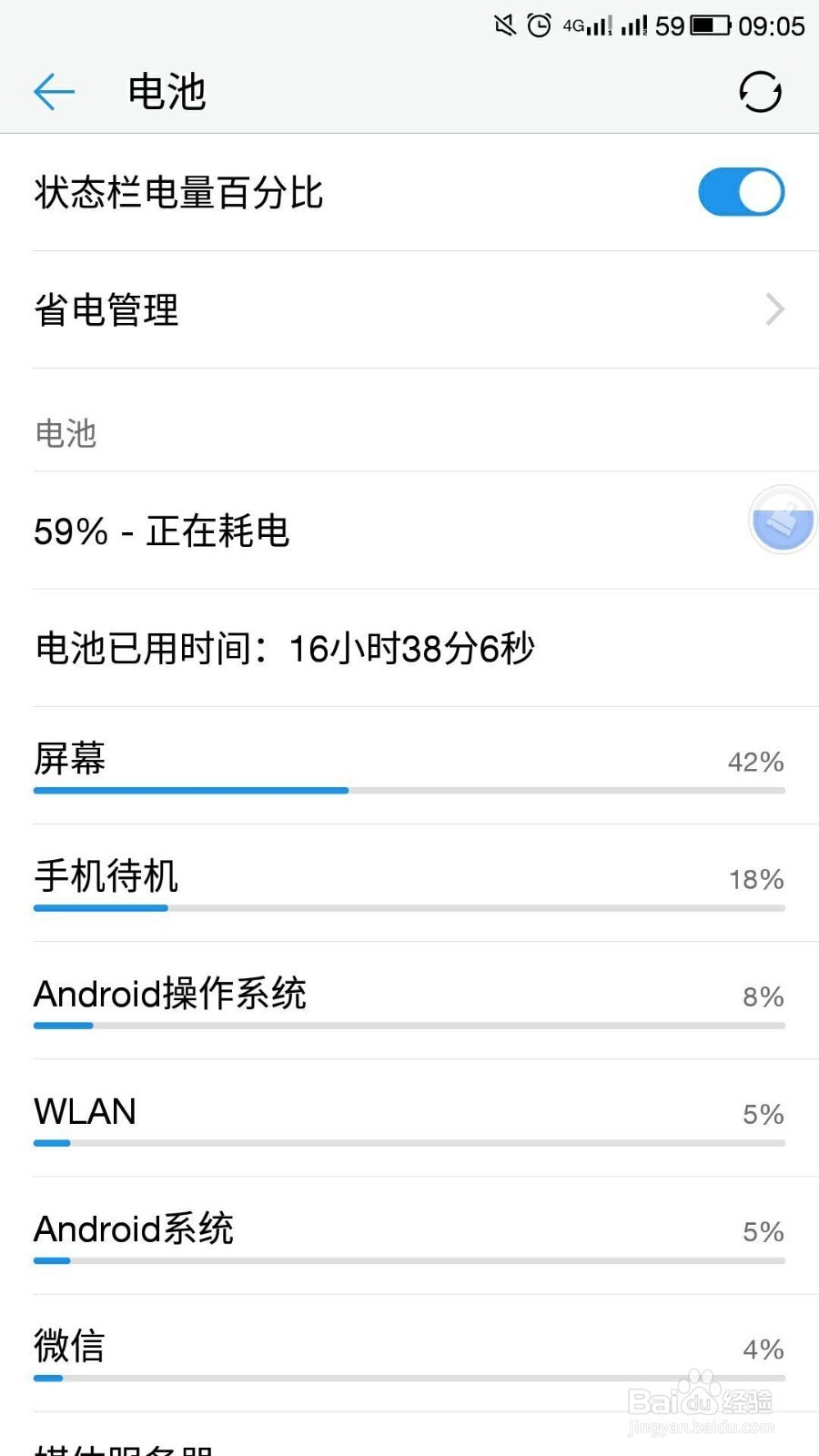
Task: View 屏幕 battery usage details
Action: tap(409, 765)
